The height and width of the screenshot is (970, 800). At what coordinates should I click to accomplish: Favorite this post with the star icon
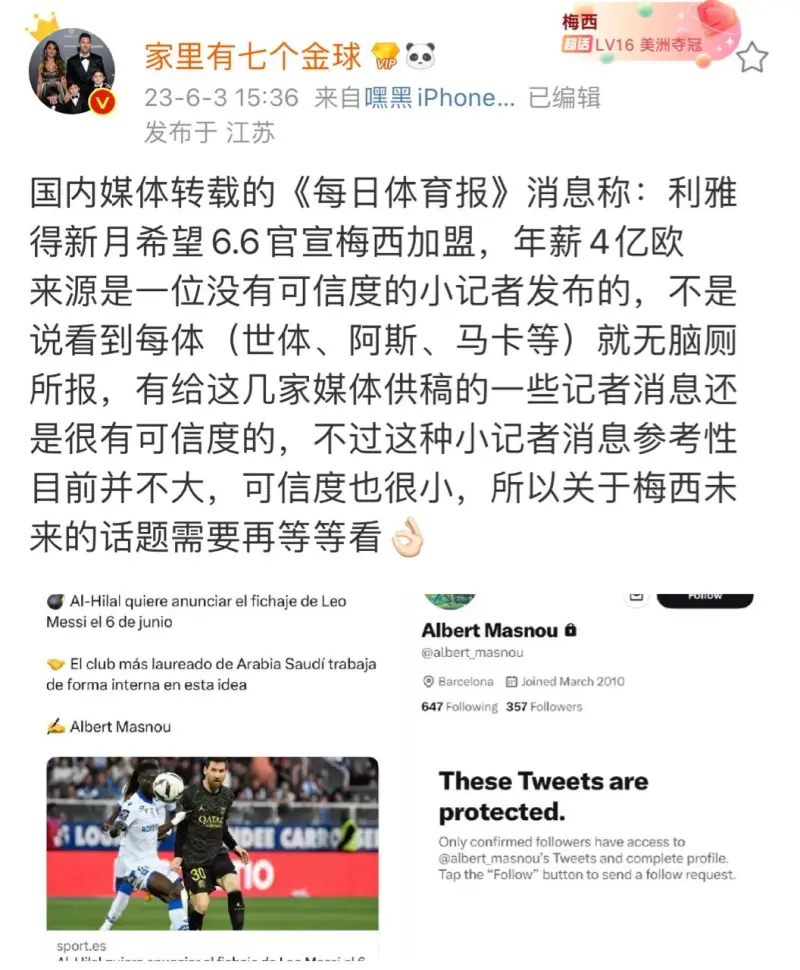[752, 58]
